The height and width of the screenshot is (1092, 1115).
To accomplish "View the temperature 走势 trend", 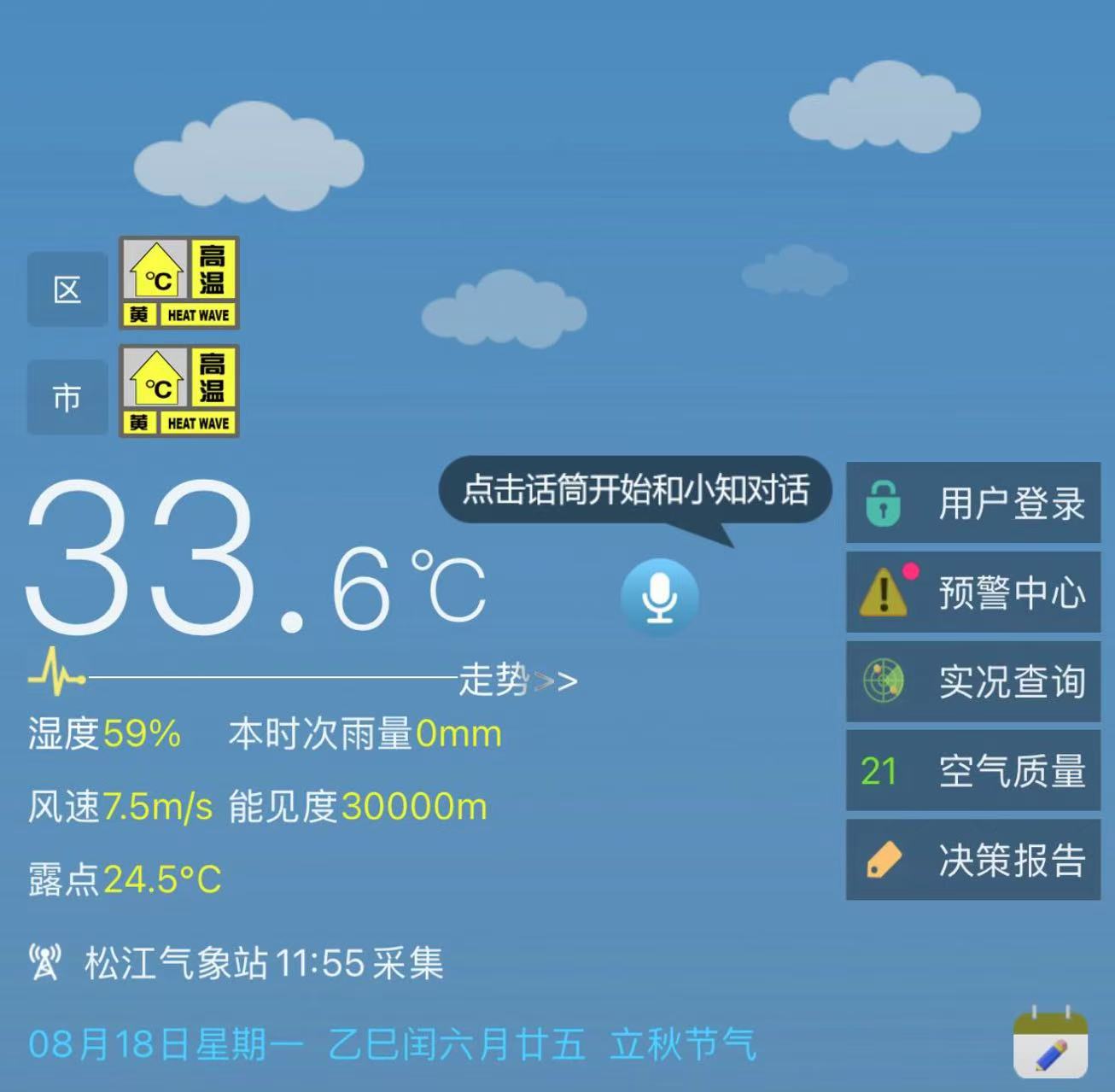I will point(517,680).
